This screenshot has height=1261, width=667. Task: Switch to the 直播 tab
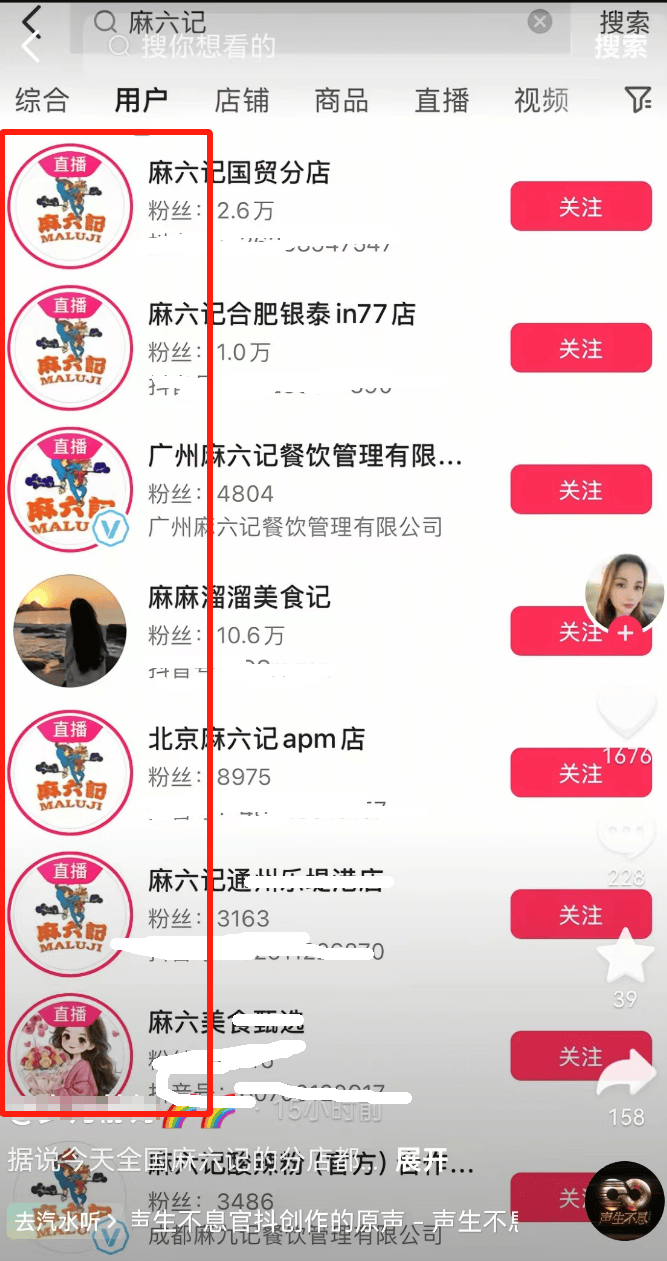pos(442,100)
